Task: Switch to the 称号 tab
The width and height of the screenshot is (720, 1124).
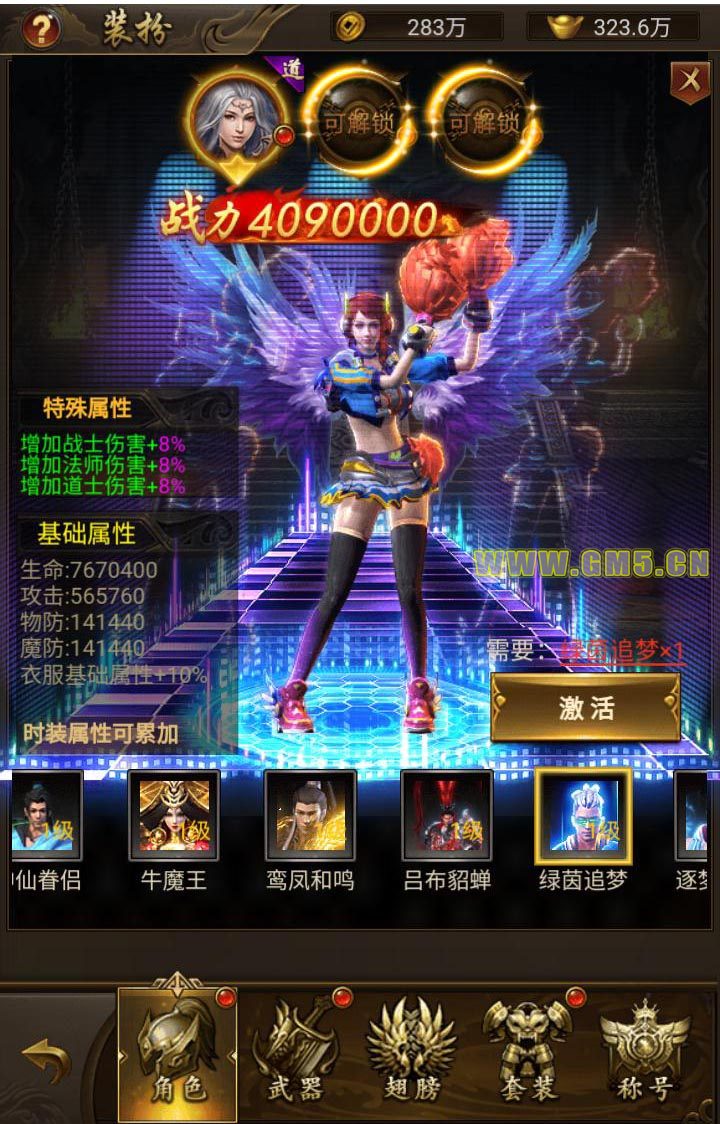Action: click(645, 1052)
